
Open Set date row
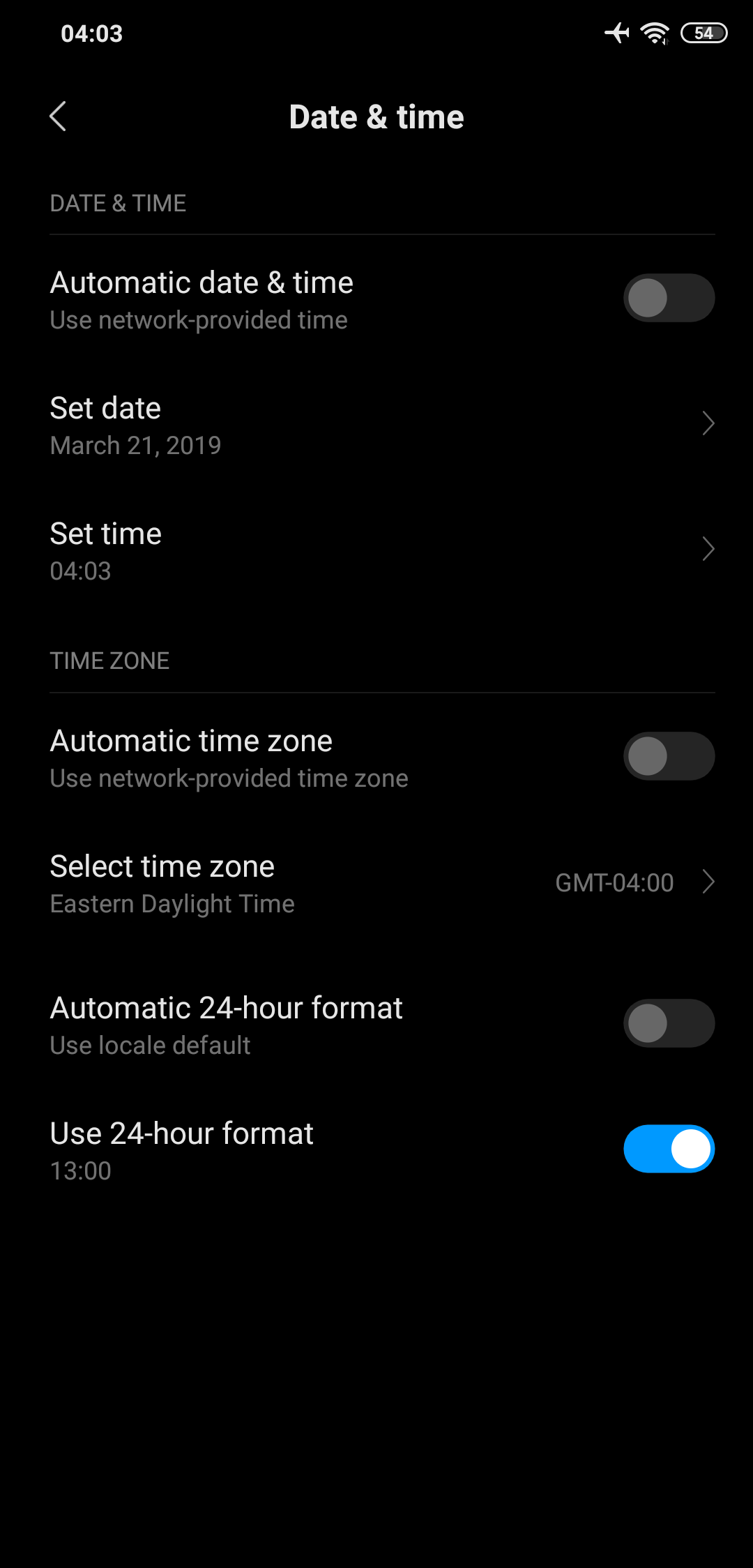pos(376,425)
